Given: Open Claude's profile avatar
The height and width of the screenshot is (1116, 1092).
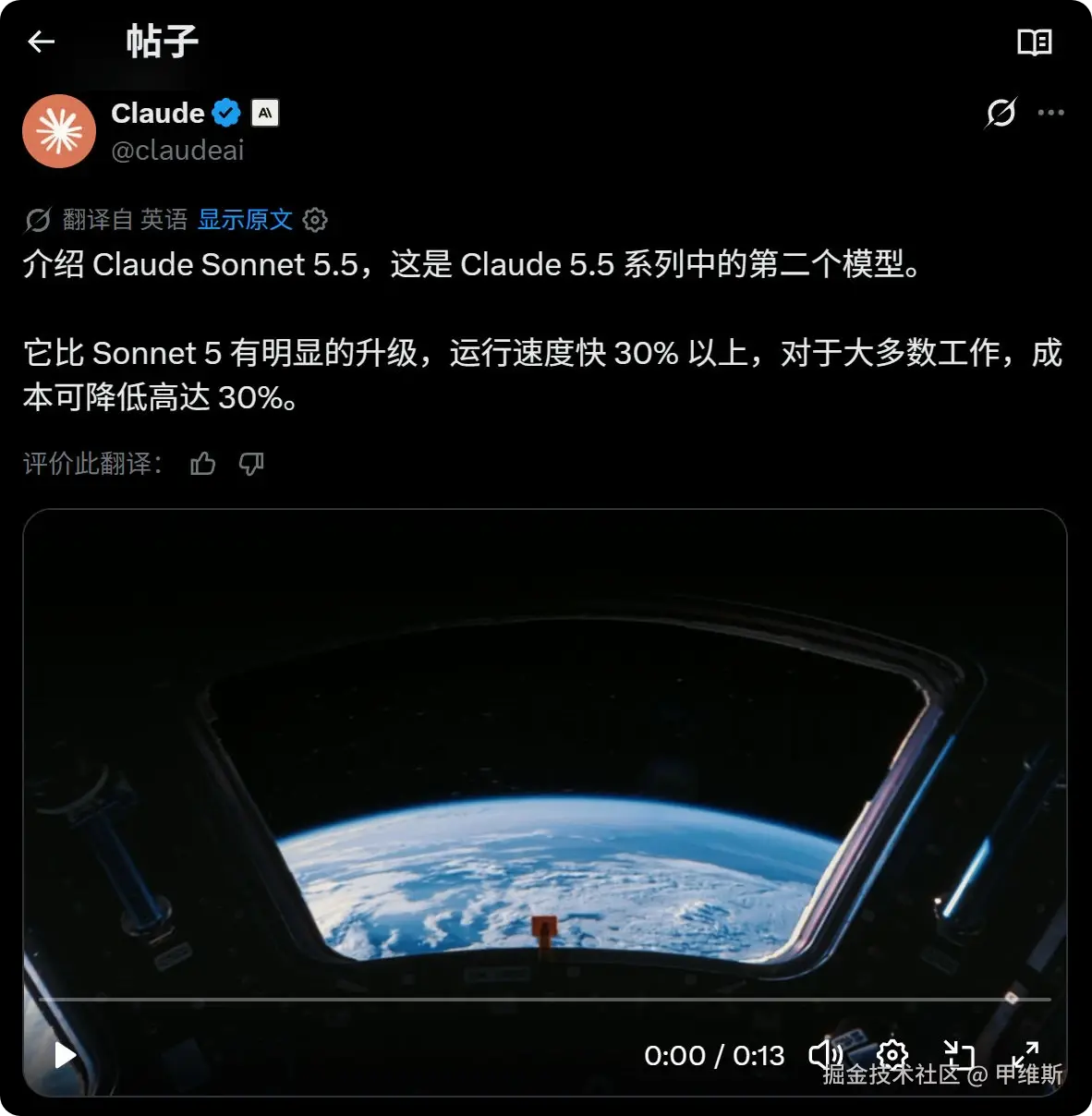Looking at the screenshot, I should click(59, 131).
